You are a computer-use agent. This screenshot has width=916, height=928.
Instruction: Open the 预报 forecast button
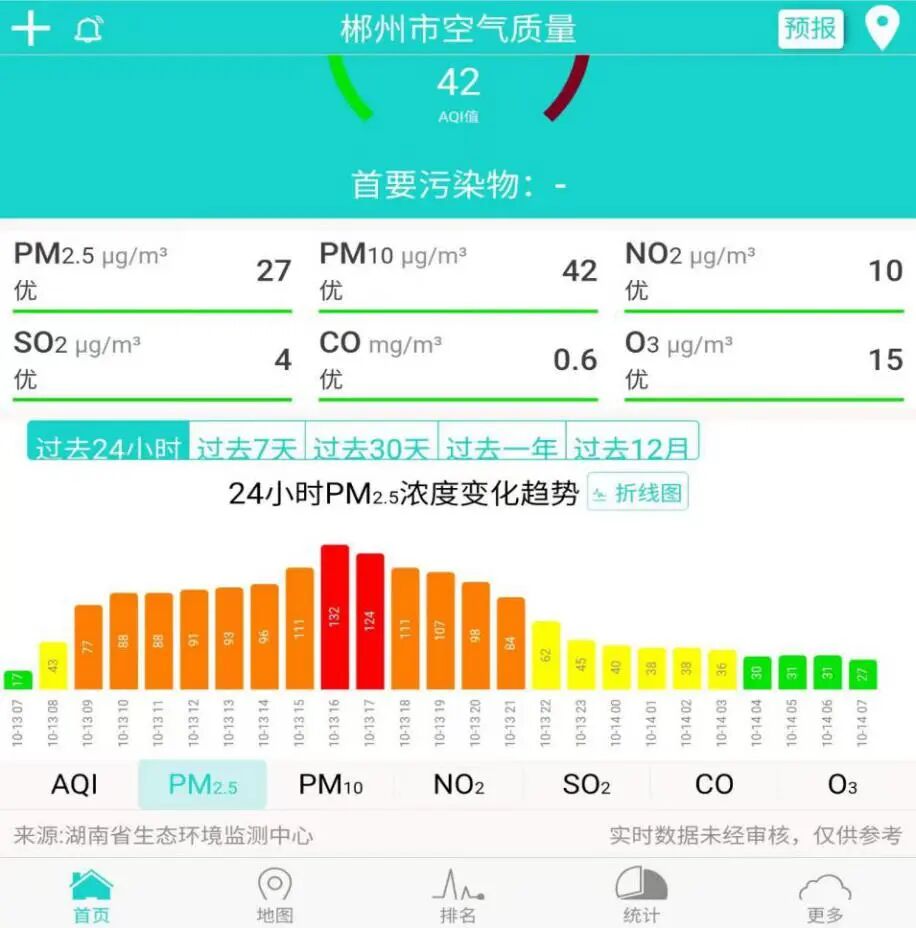point(810,29)
